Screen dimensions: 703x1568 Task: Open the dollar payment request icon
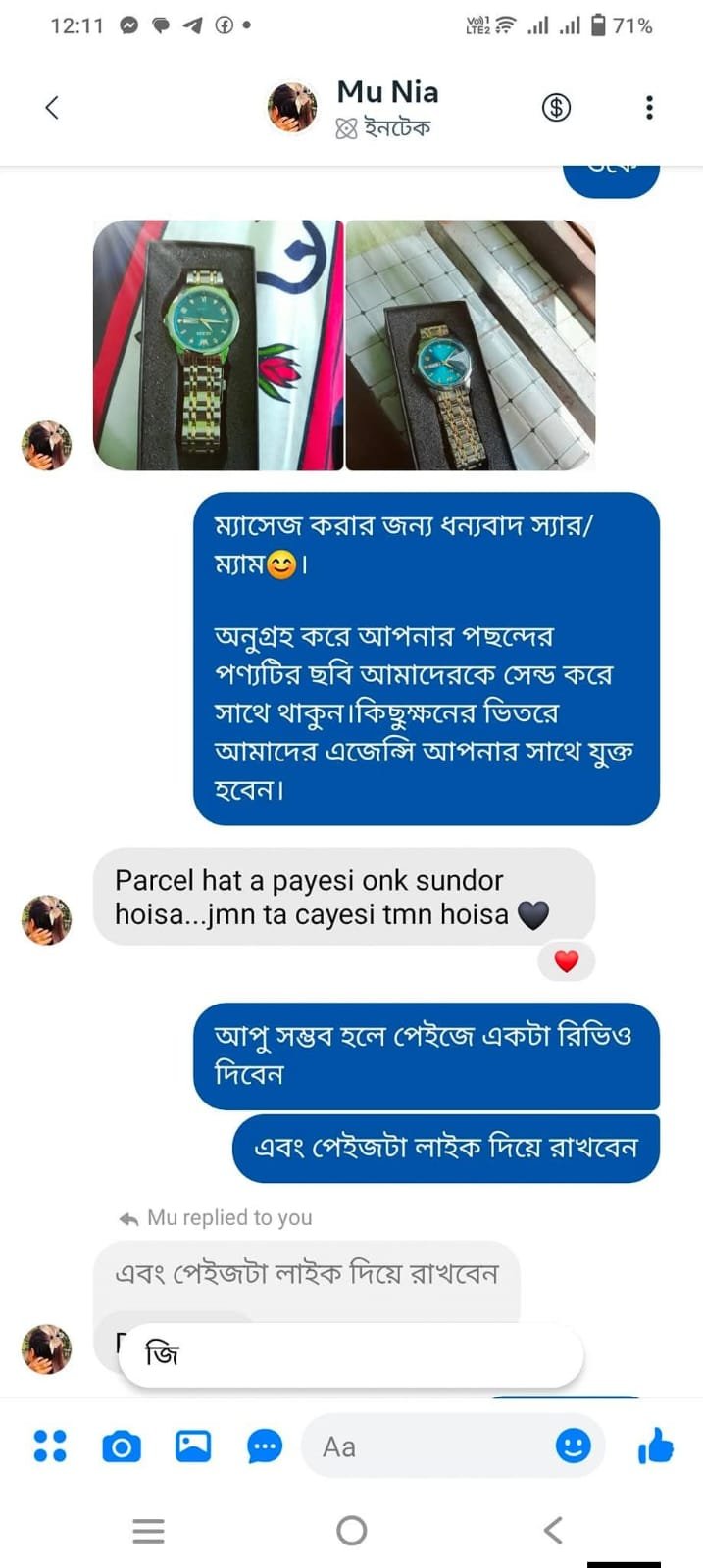(x=556, y=107)
